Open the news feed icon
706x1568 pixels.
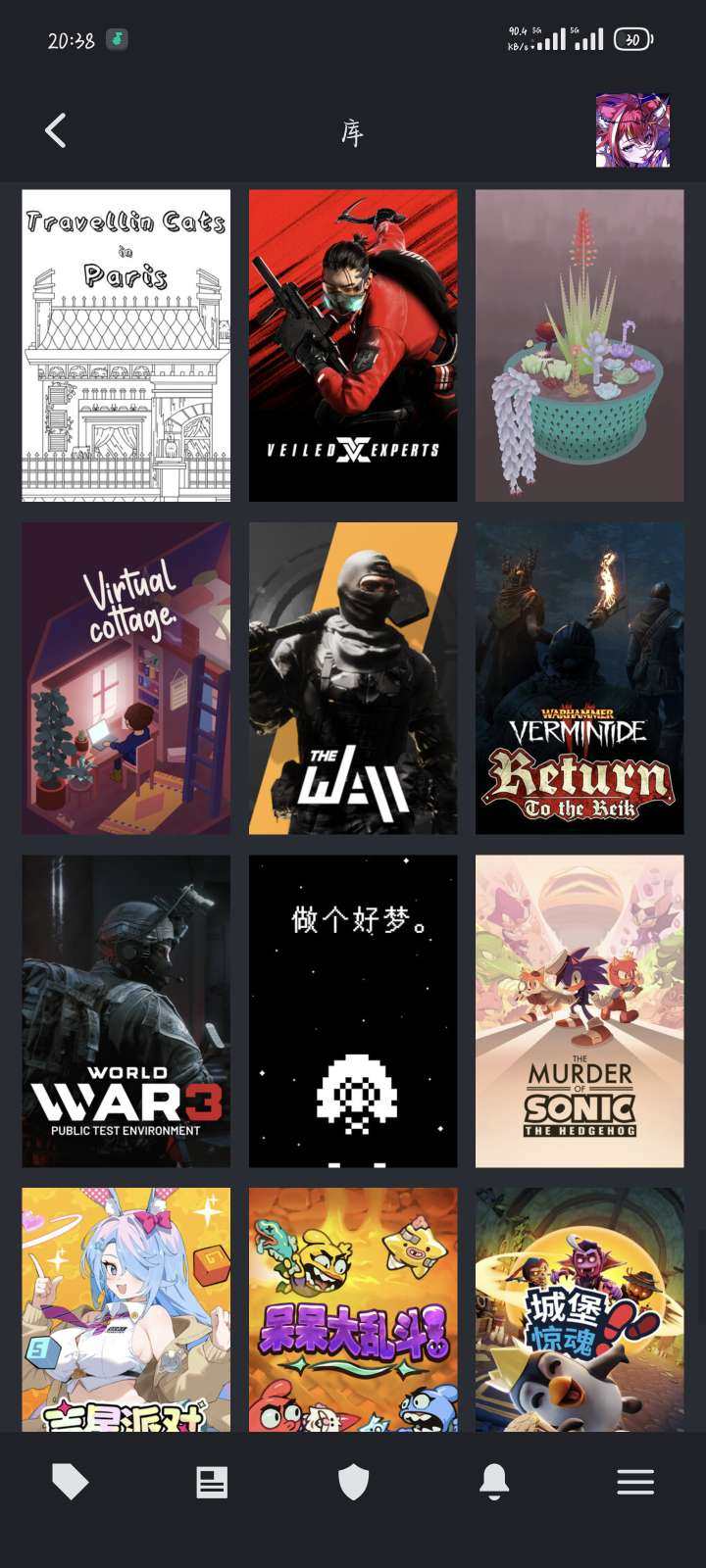point(212,1482)
